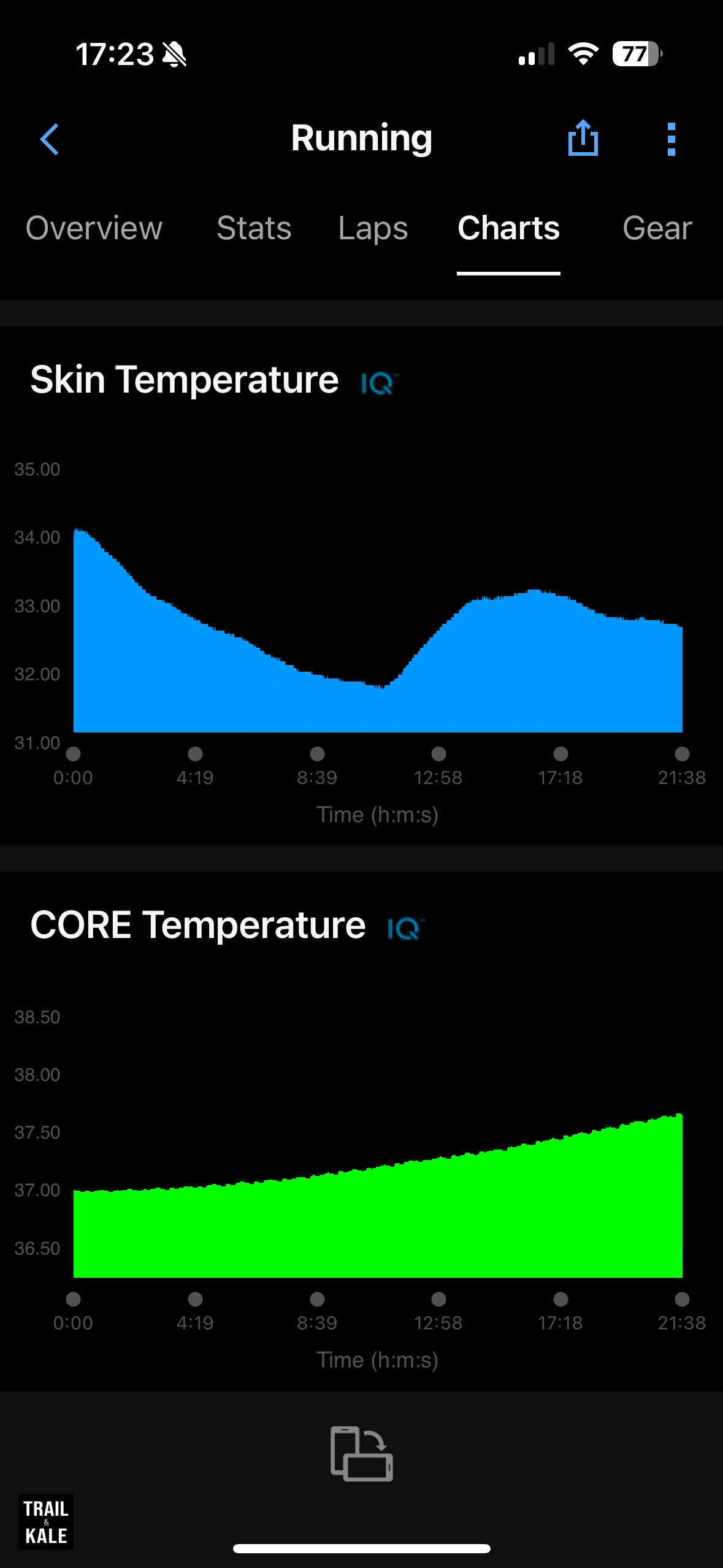Viewport: 723px width, 1568px height.
Task: Open the Stats tab
Action: pos(253,228)
